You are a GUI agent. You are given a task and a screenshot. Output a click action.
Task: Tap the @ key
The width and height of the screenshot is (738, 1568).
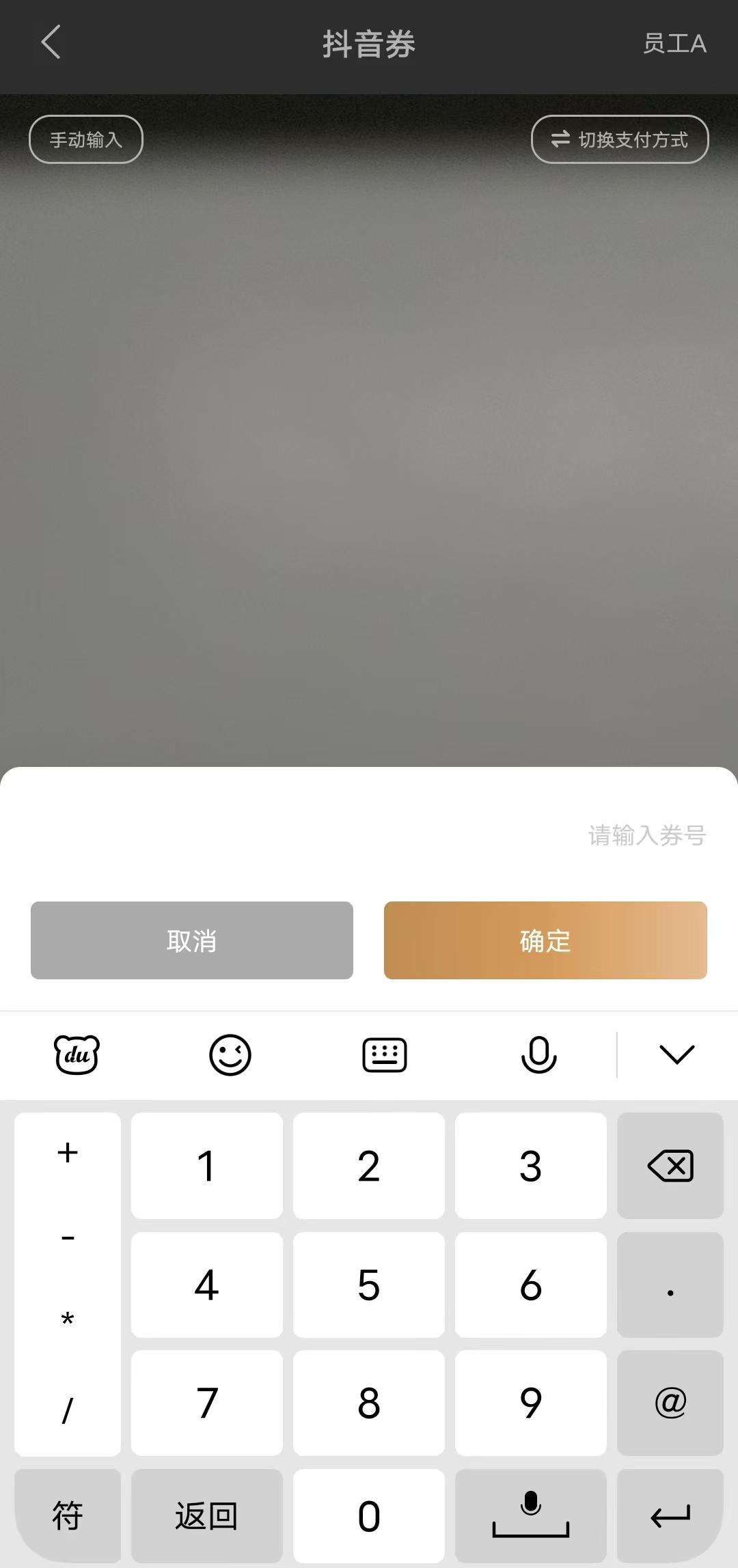tap(670, 1403)
